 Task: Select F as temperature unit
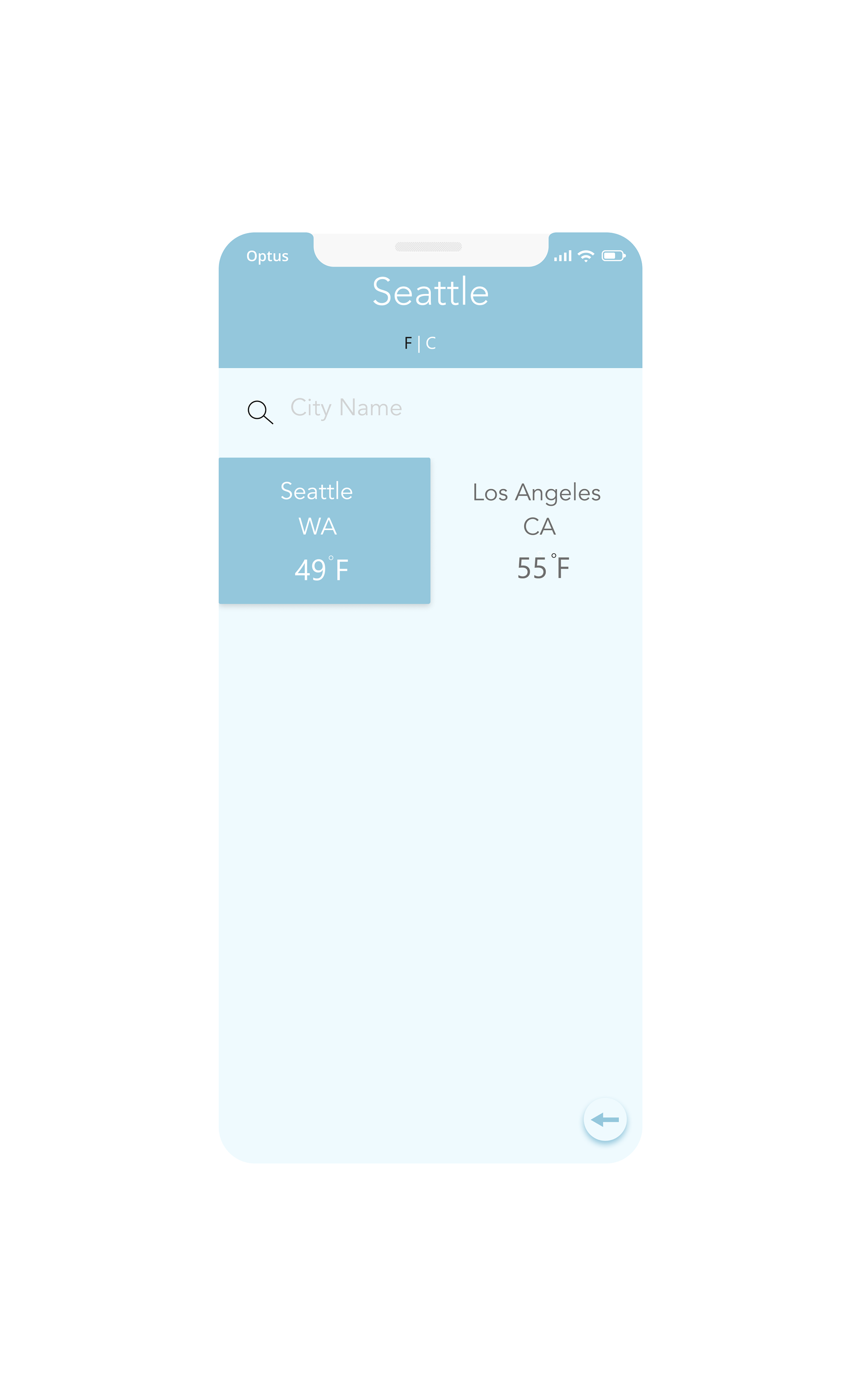[408, 342]
